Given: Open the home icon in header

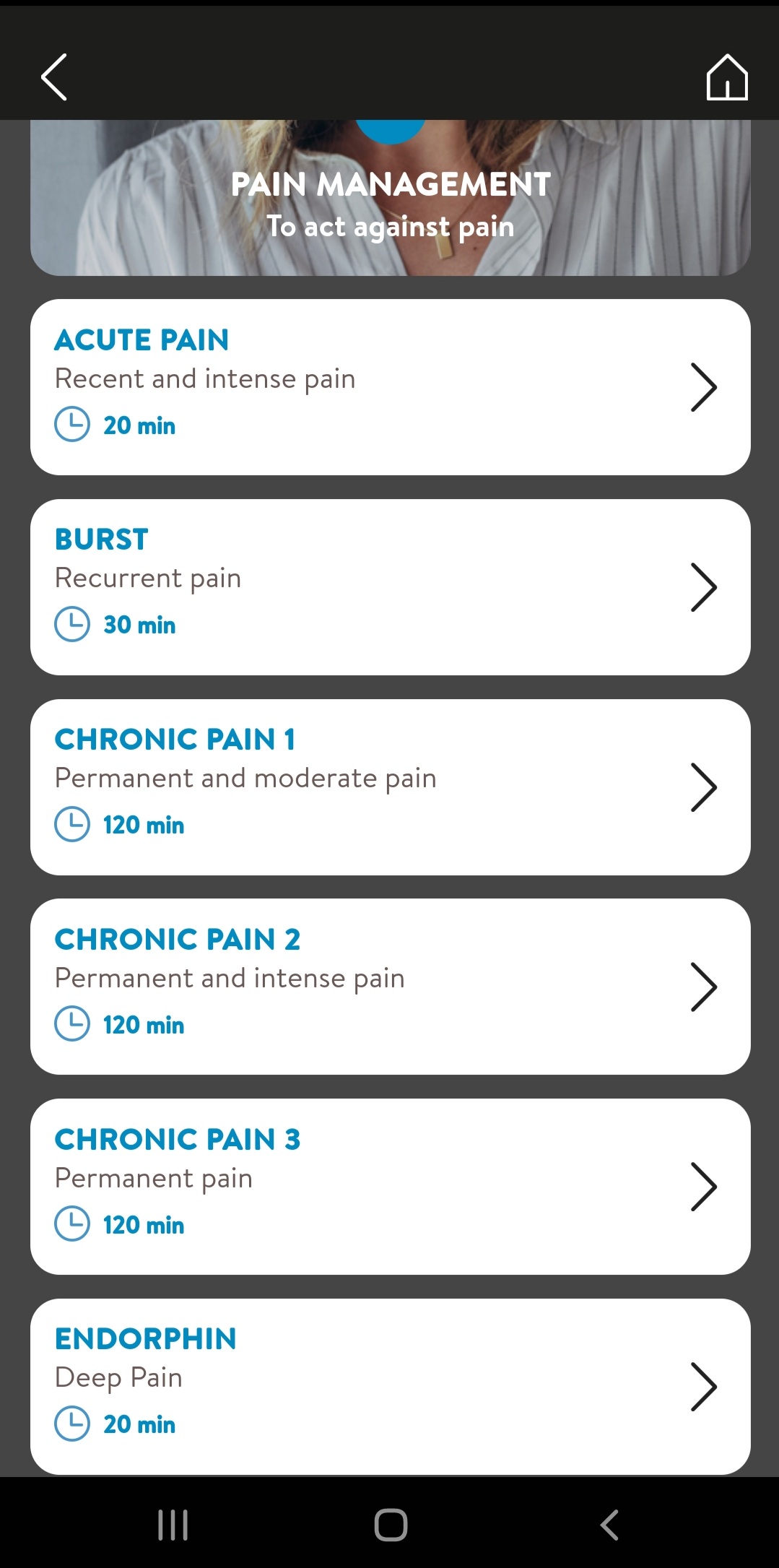Looking at the screenshot, I should point(726,77).
